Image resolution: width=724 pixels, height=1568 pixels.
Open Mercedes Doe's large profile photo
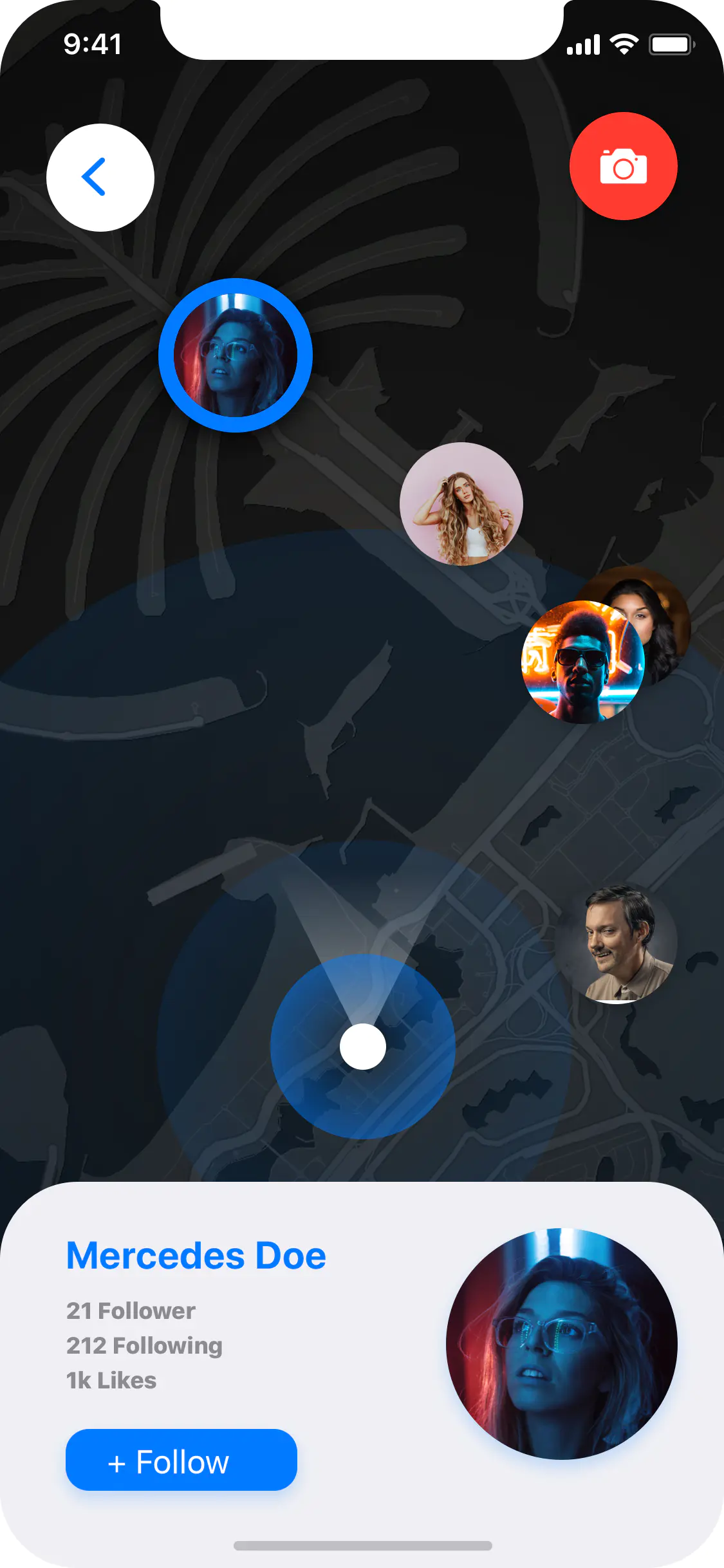click(x=561, y=1343)
